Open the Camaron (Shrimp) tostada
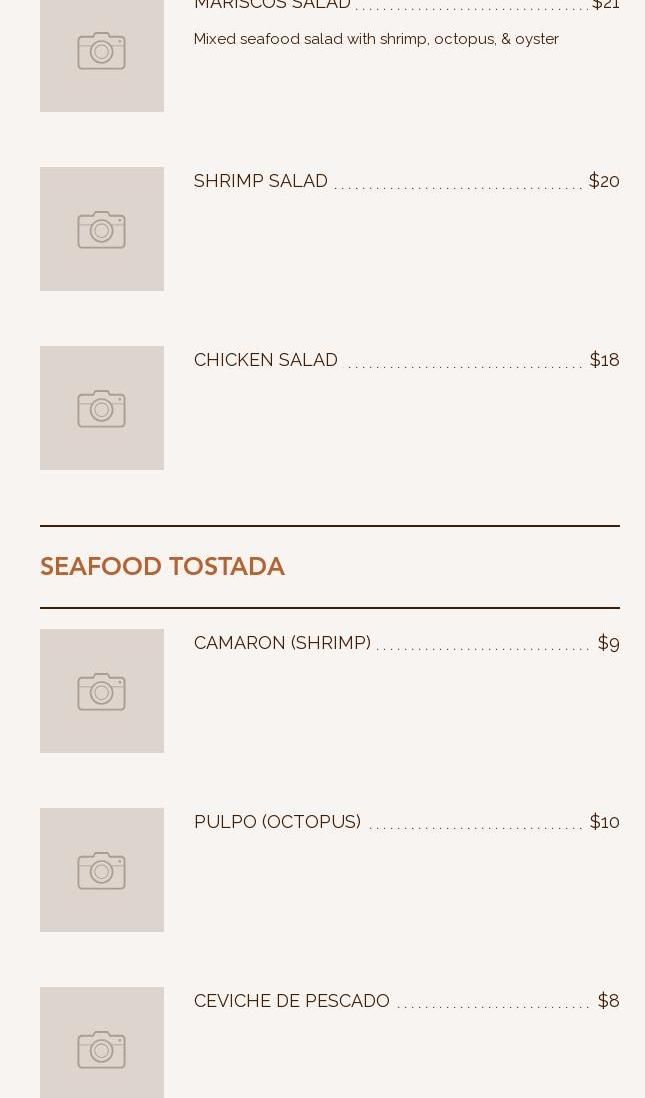This screenshot has width=645, height=1098. pyautogui.click(x=282, y=643)
